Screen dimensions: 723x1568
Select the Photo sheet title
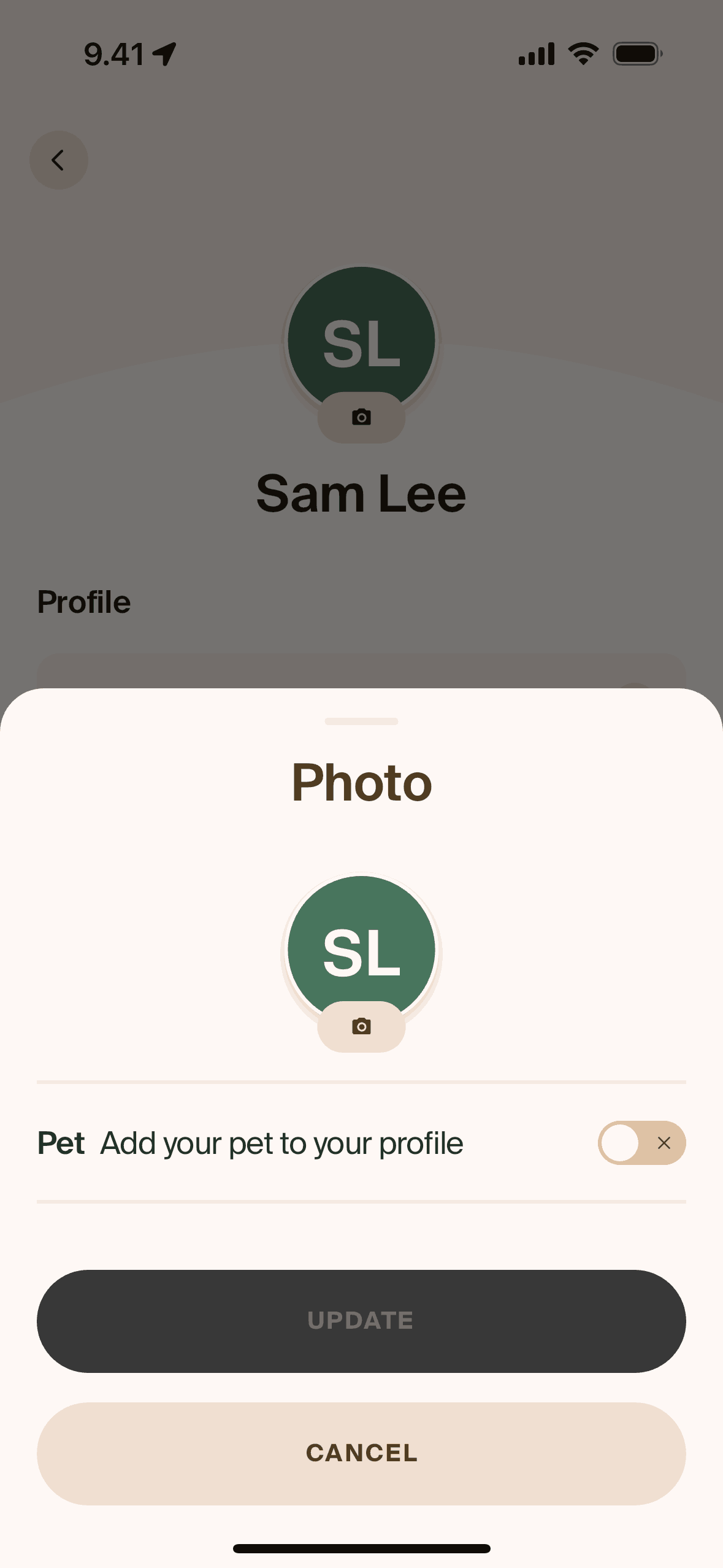point(361,782)
